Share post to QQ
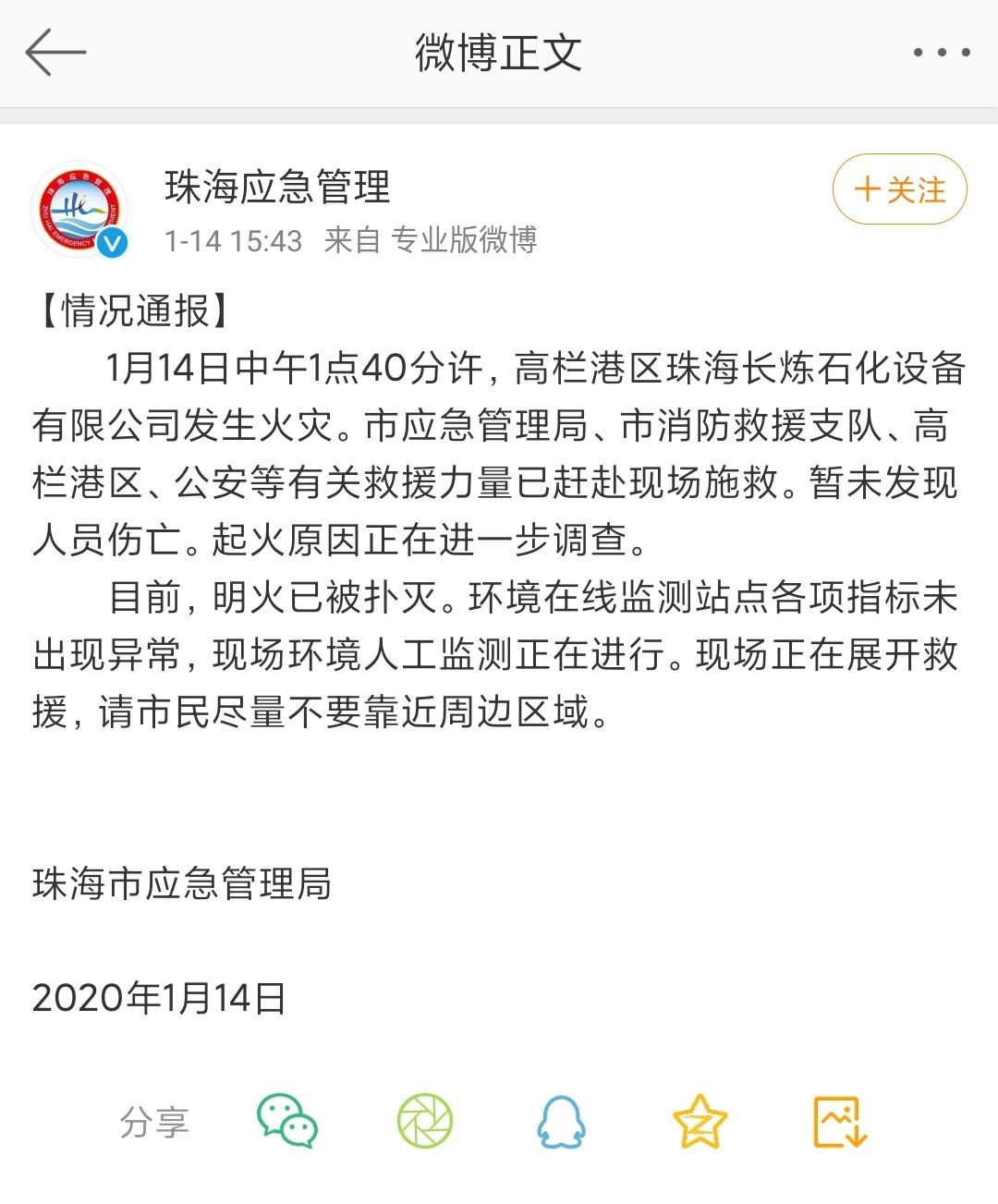 pyautogui.click(x=561, y=1121)
